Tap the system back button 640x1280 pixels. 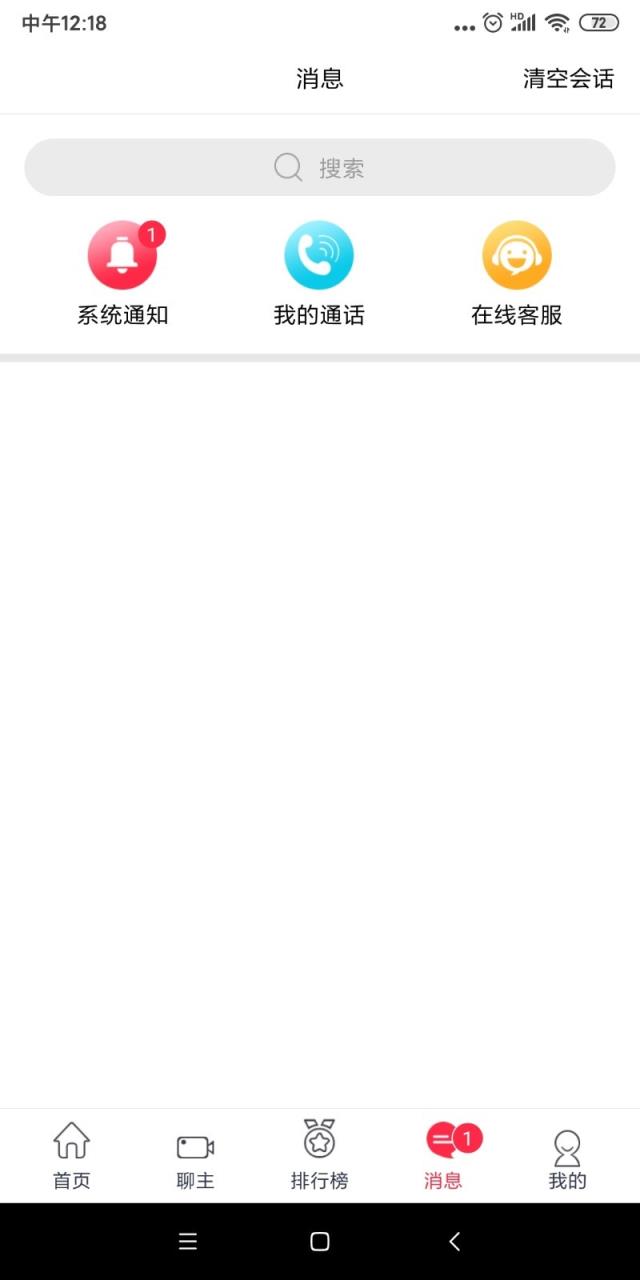tap(454, 1241)
